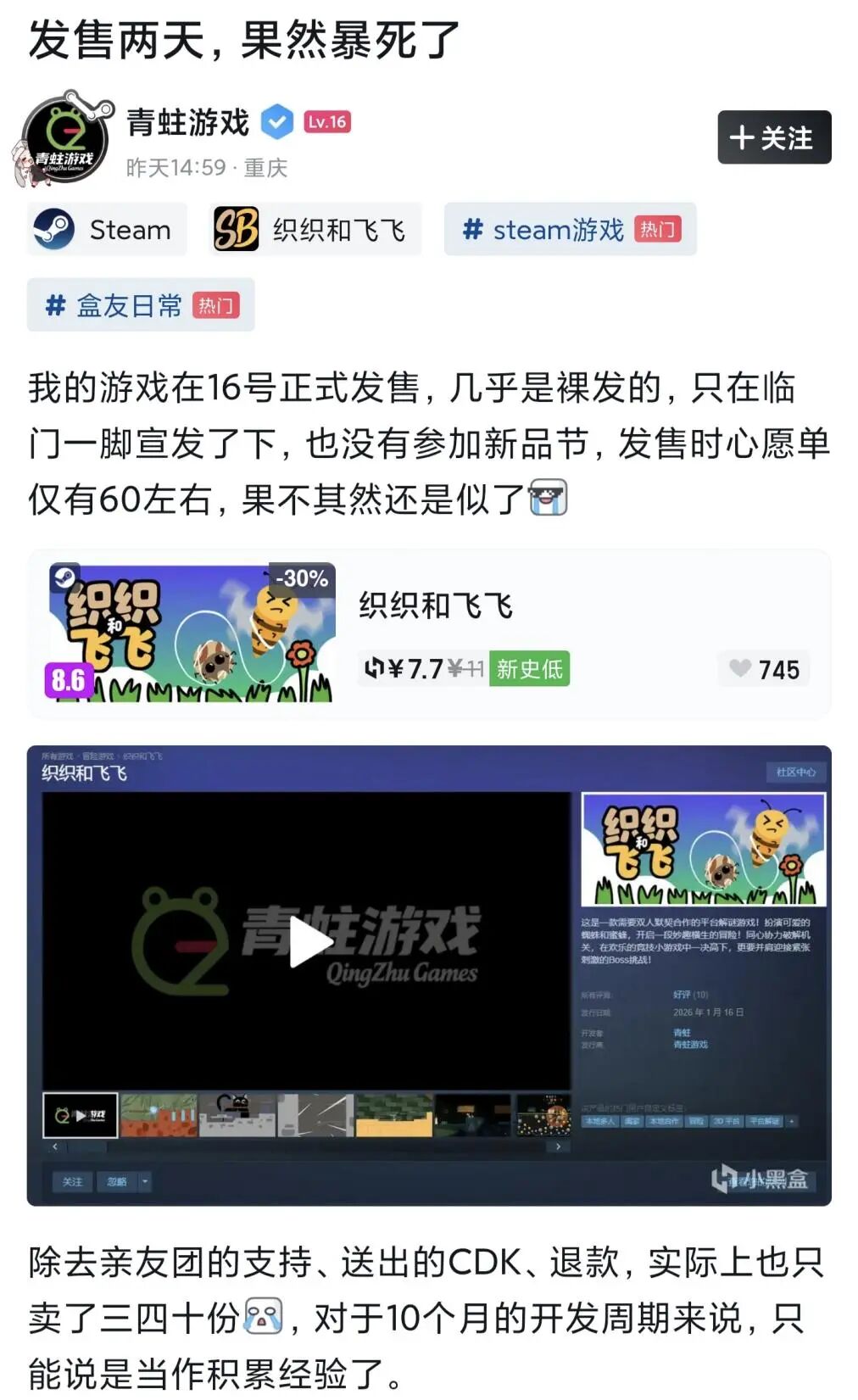
Task: Open the steam游戏 hashtag
Action: 570,230
